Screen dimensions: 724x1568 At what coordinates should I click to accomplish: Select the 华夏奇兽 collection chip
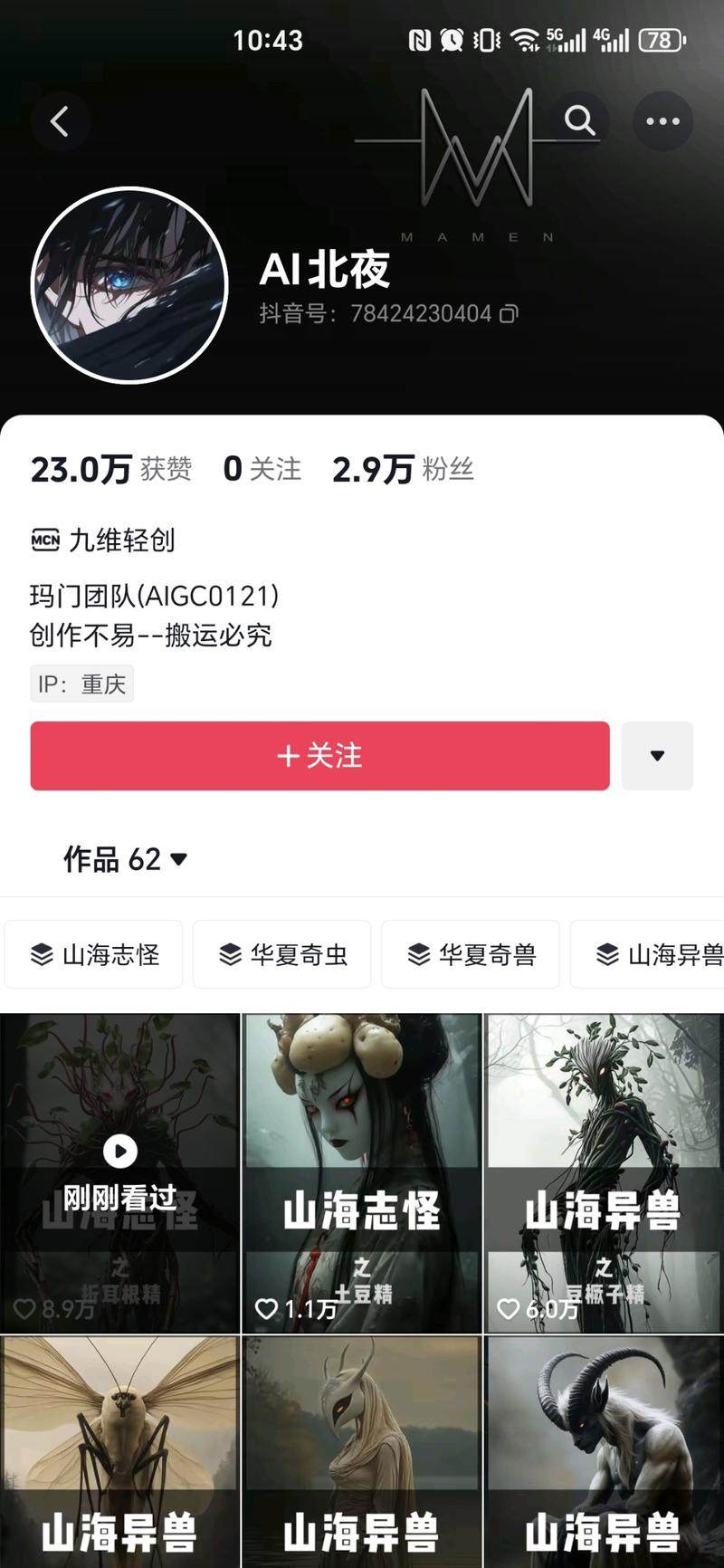tap(471, 954)
